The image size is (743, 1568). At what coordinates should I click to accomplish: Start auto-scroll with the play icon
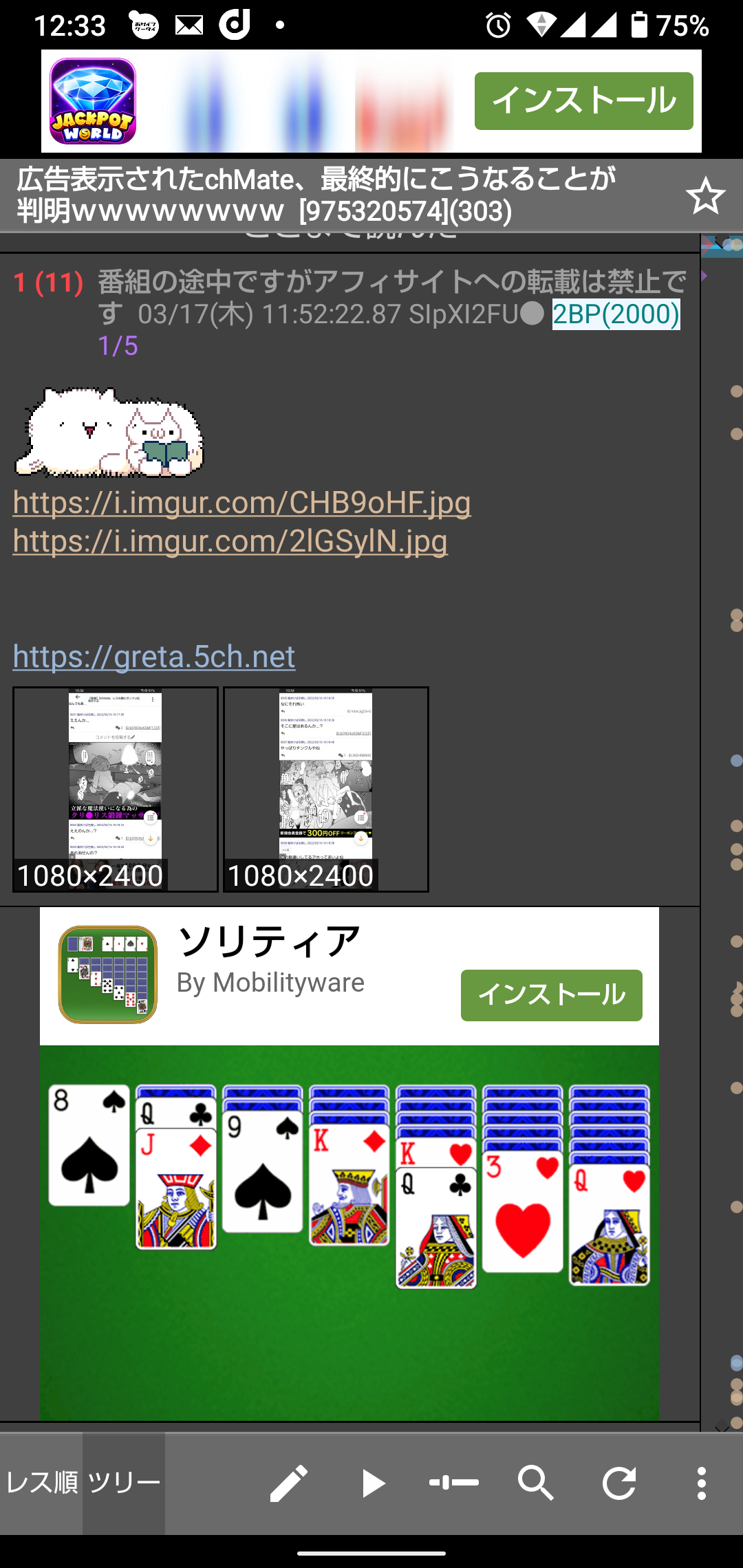tap(372, 1483)
